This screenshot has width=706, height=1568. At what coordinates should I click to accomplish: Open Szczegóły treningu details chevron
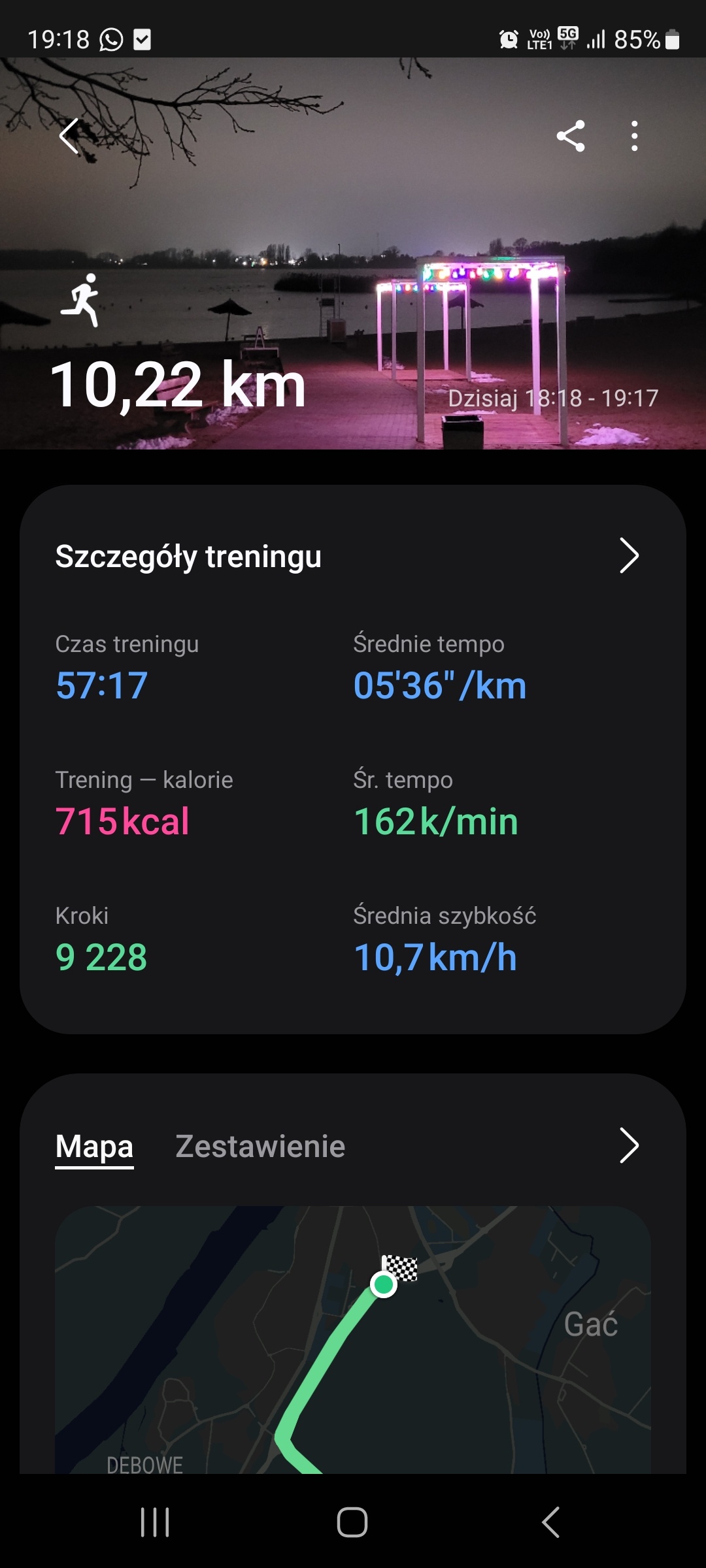point(628,556)
